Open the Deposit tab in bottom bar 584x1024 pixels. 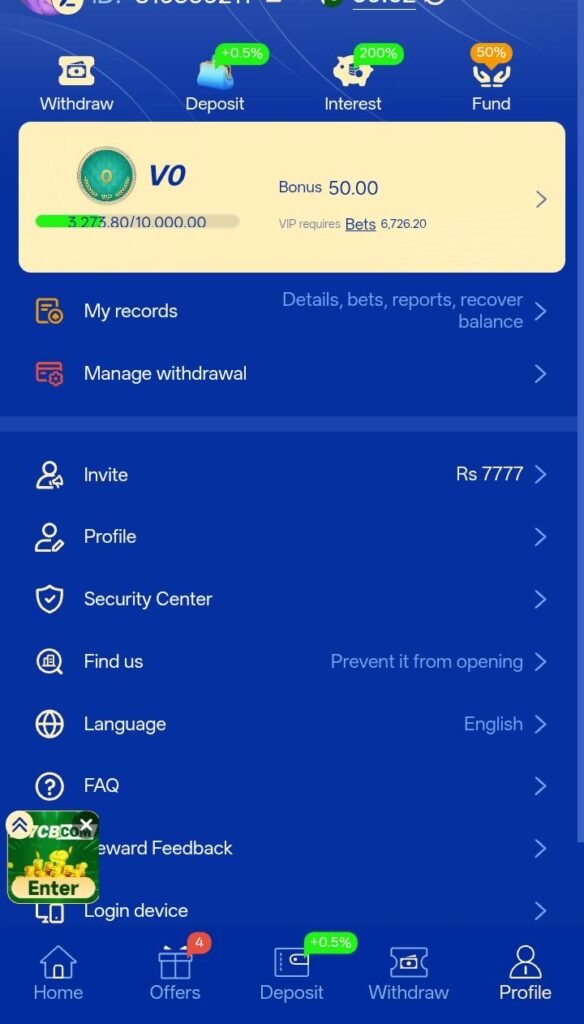pos(291,973)
